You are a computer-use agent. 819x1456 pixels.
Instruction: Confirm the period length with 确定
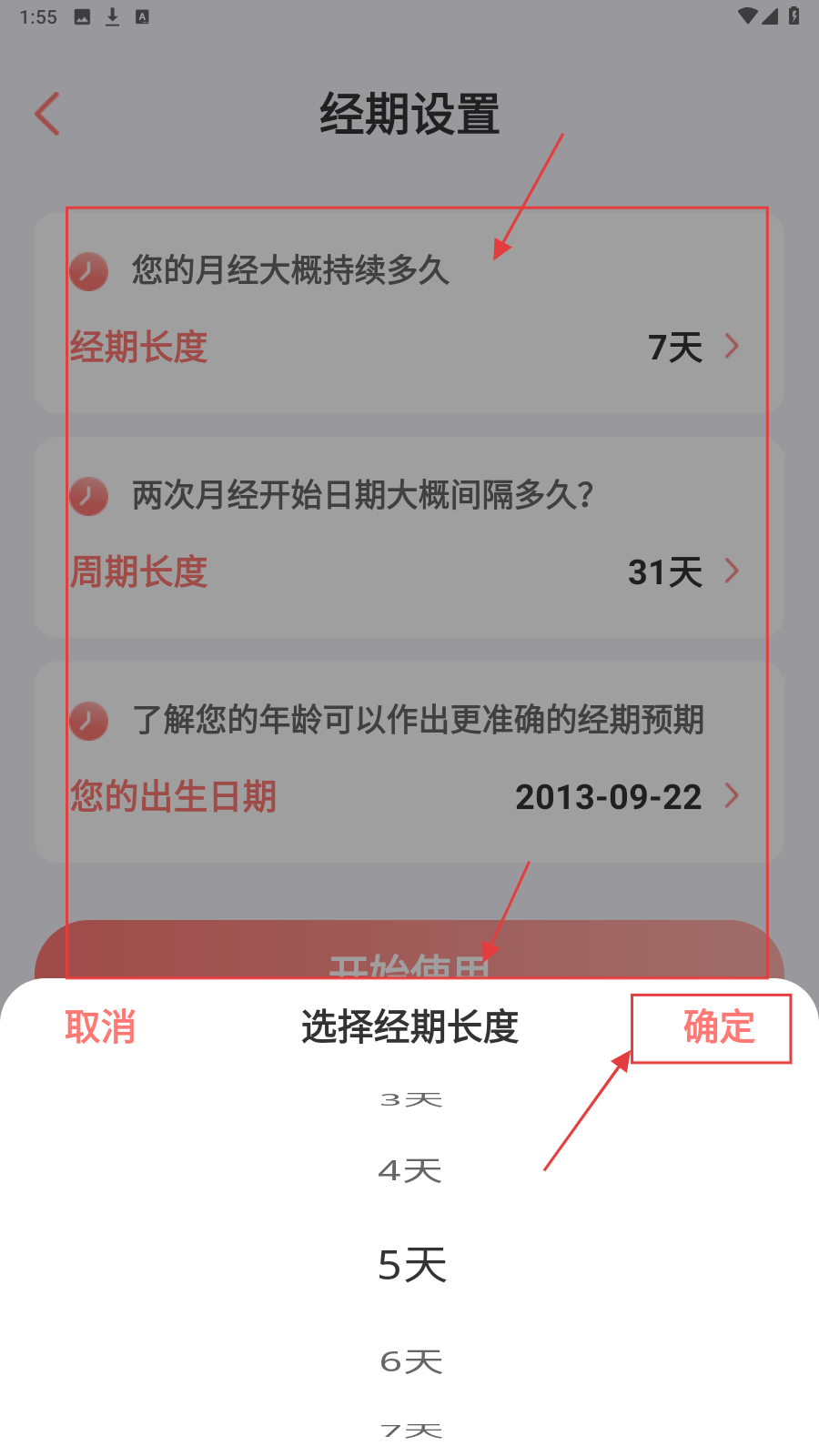(x=719, y=1027)
